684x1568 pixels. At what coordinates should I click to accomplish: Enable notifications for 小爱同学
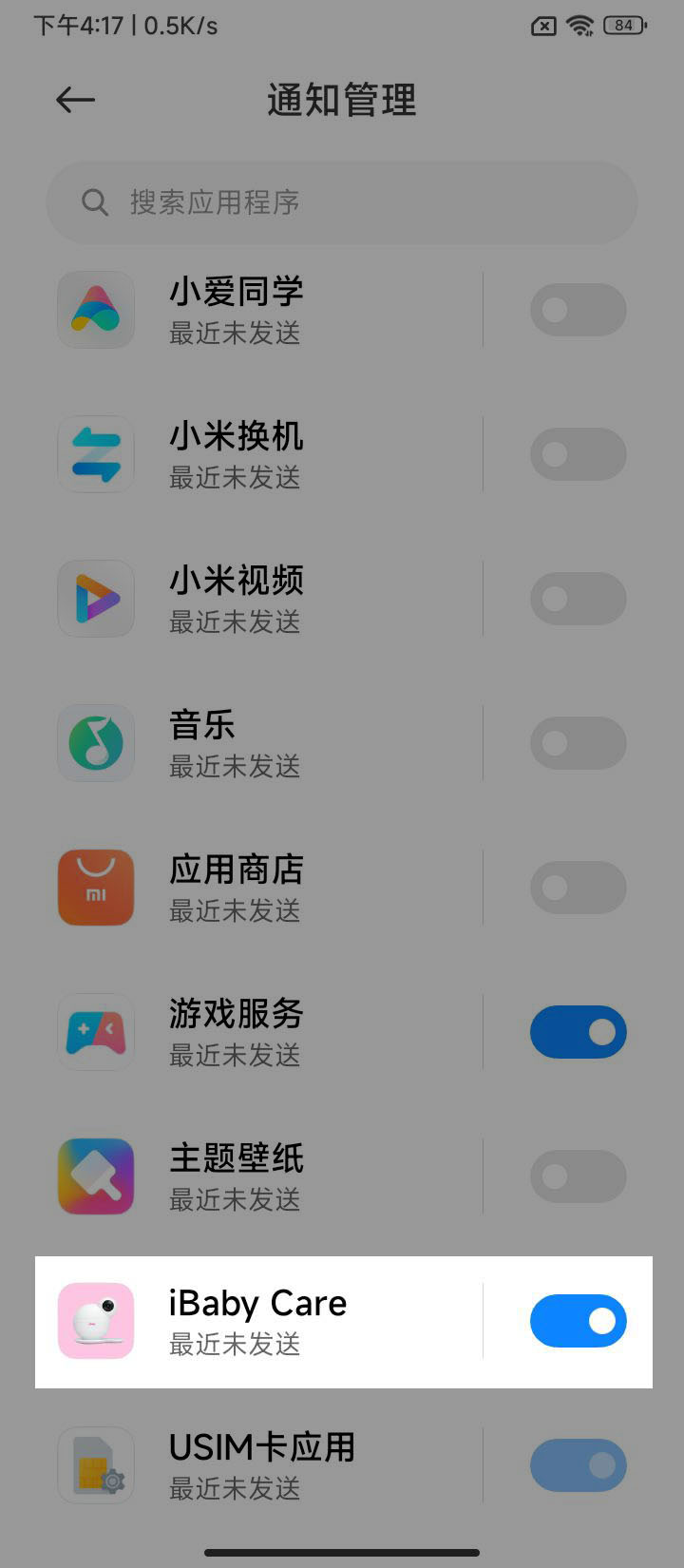pyautogui.click(x=578, y=310)
